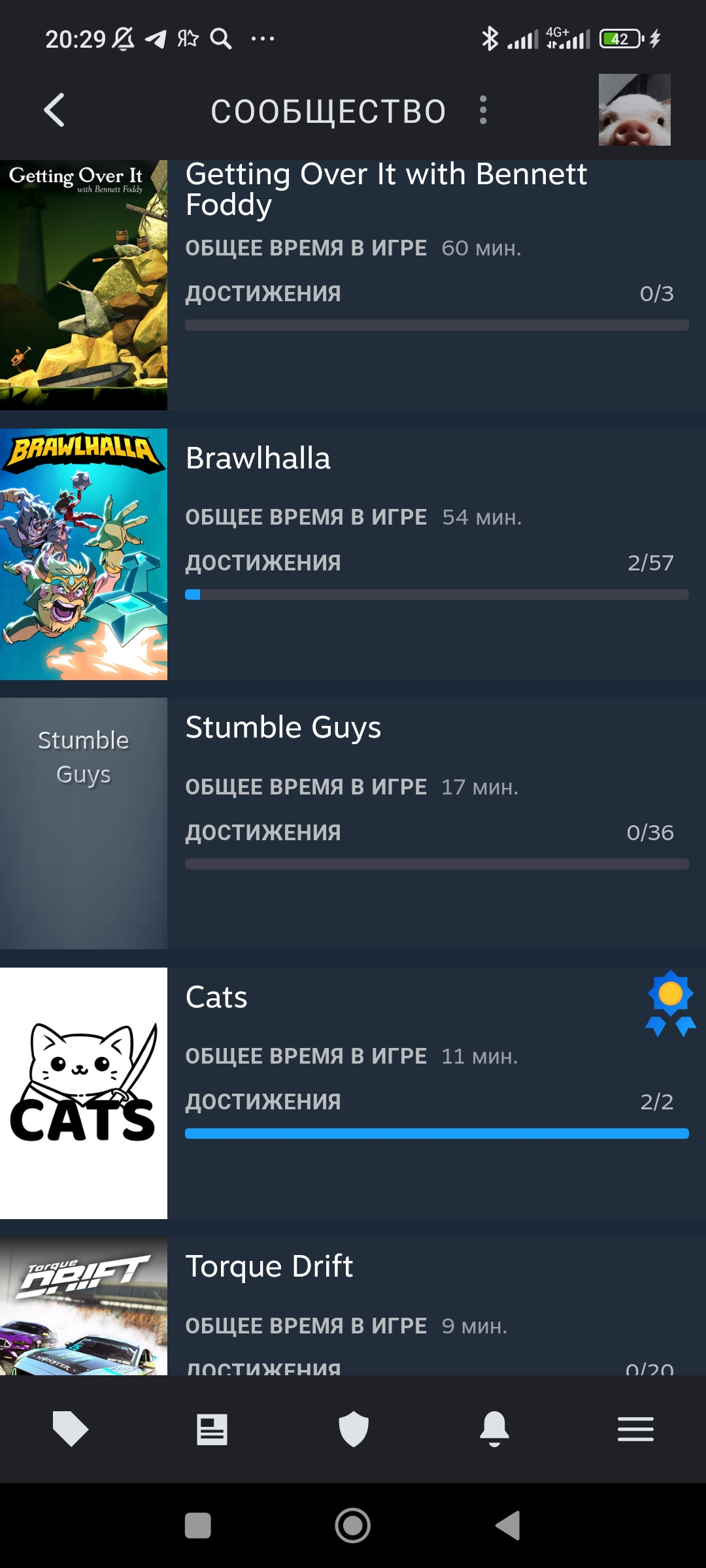Open the hamburger menu tab
Screen dimensions: 706x1568
click(635, 1429)
